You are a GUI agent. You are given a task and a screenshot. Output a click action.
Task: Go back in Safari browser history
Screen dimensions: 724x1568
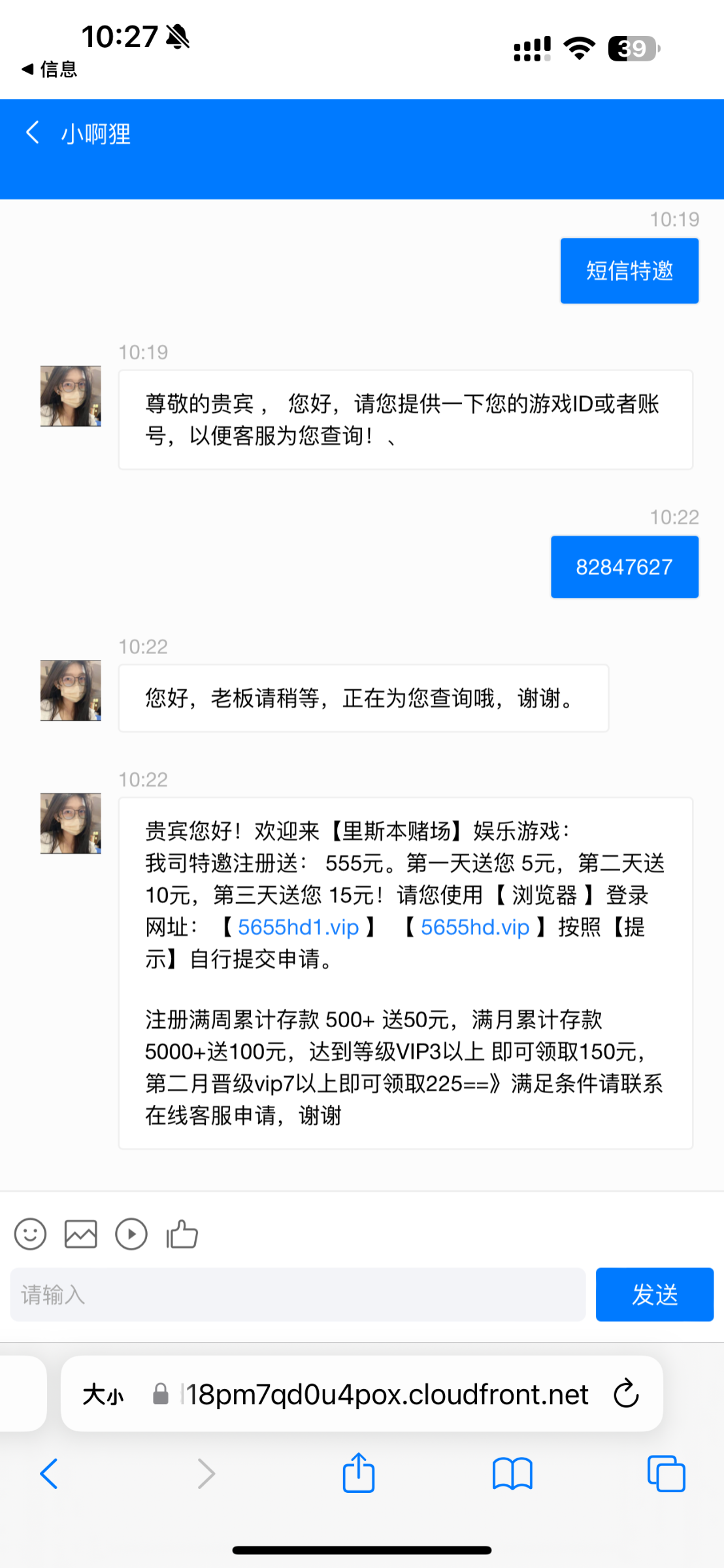coord(49,1474)
